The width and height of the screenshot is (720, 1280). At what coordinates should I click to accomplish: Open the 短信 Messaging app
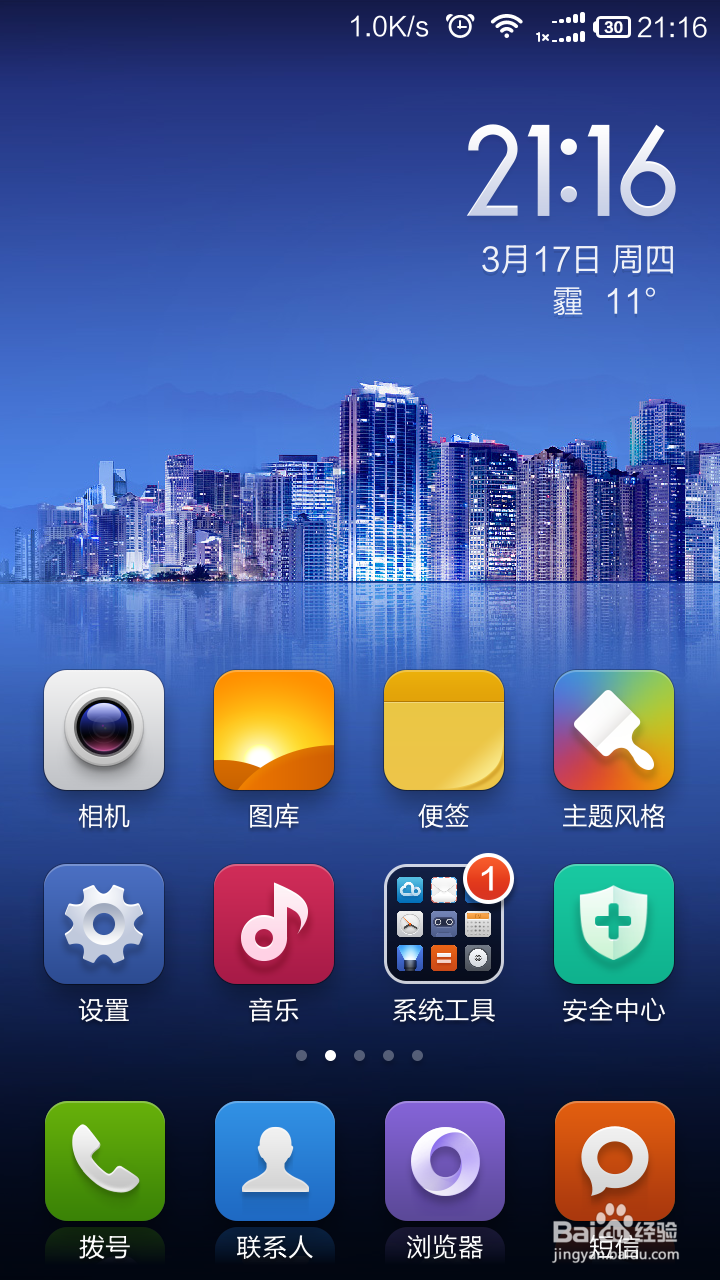click(614, 1160)
